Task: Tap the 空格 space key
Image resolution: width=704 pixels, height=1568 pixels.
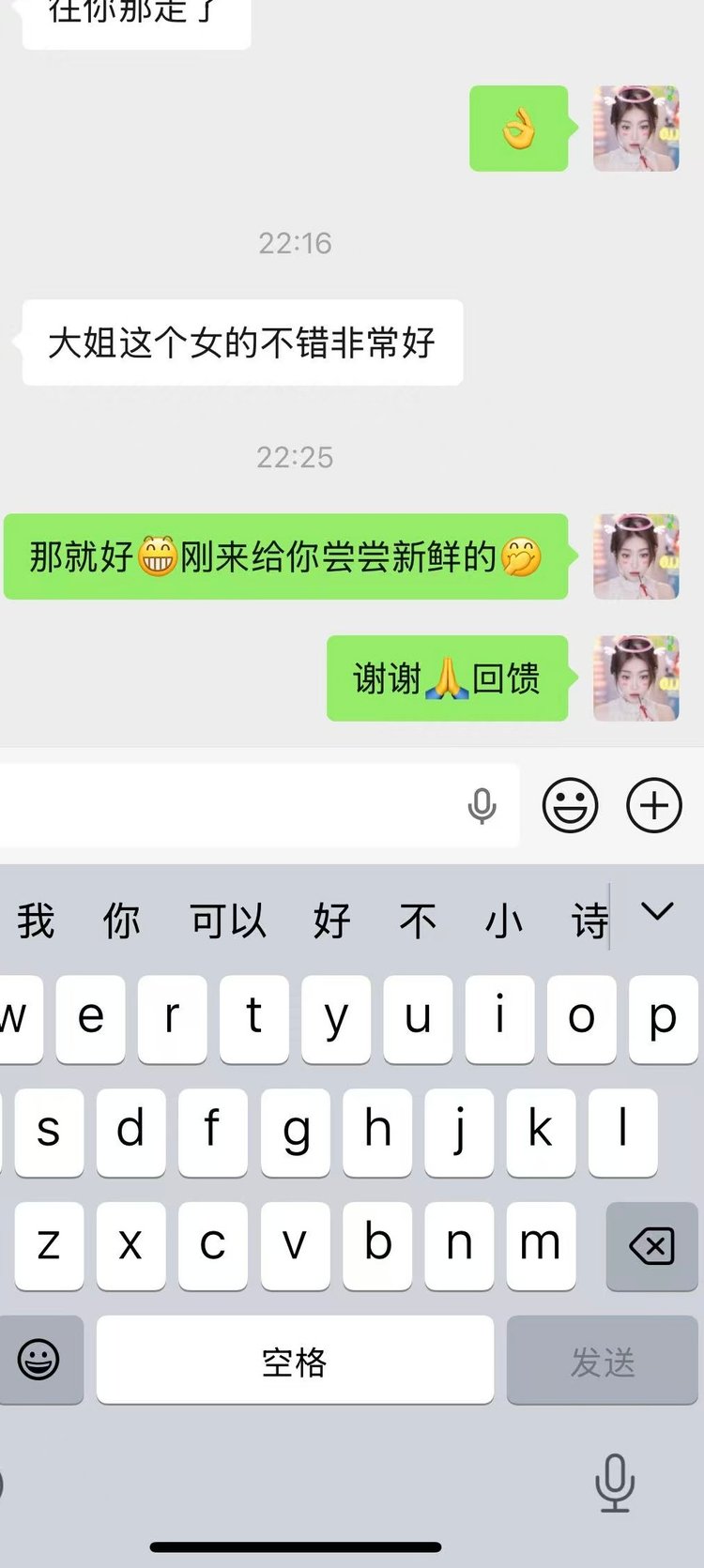Action: [295, 1361]
